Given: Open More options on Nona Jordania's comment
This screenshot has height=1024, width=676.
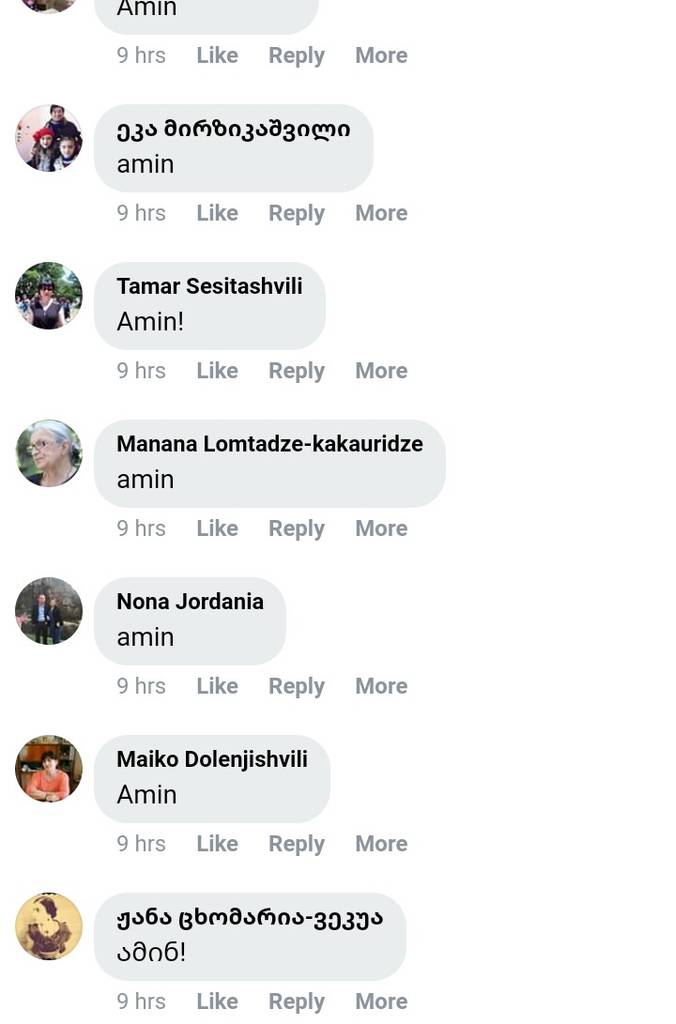Looking at the screenshot, I should [x=381, y=687].
